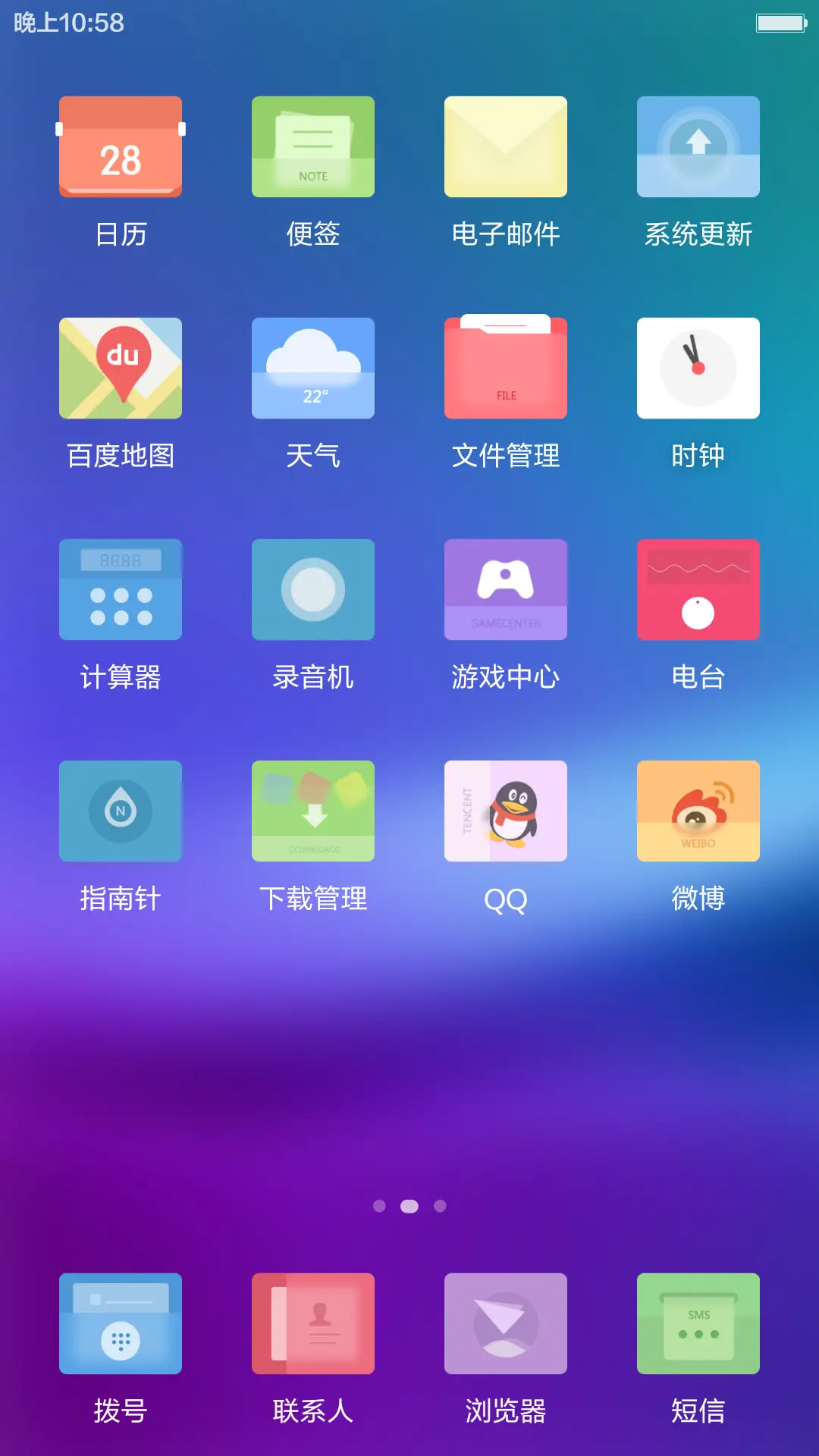This screenshot has width=819, height=1456.
Task: Open 文件管理 file manager
Action: [506, 368]
